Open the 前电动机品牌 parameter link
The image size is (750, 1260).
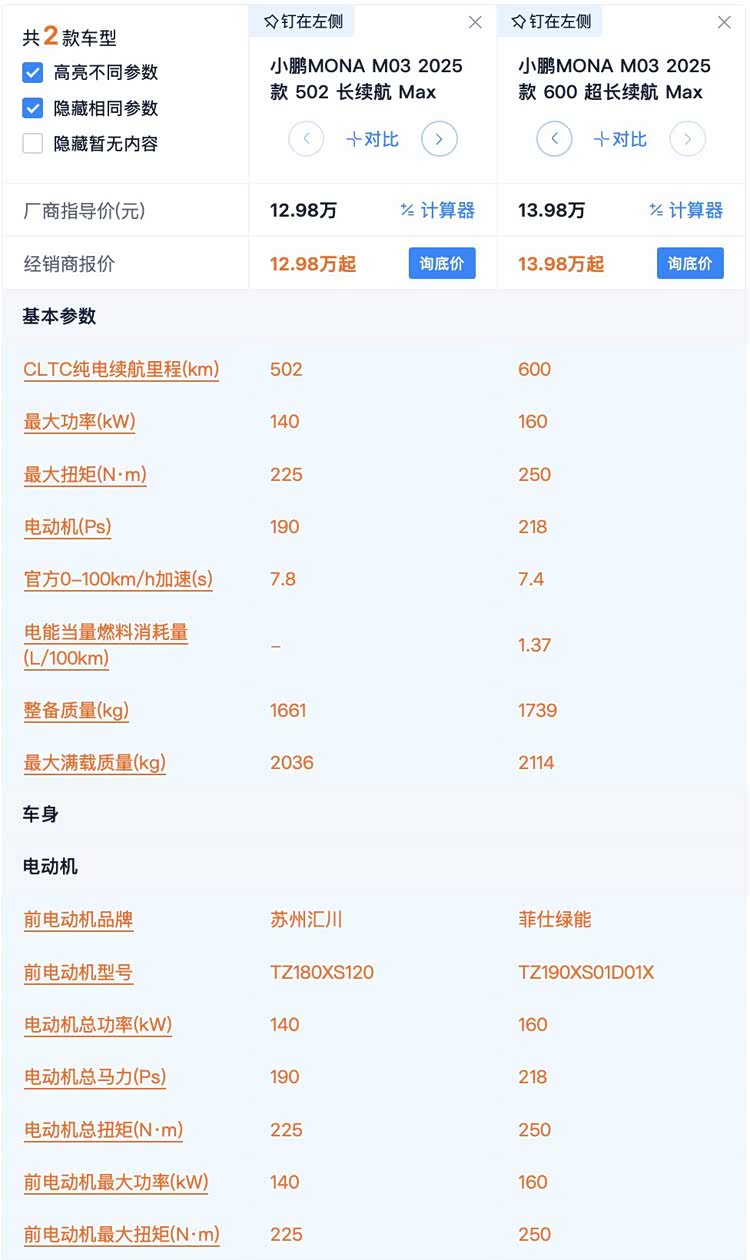(x=78, y=919)
